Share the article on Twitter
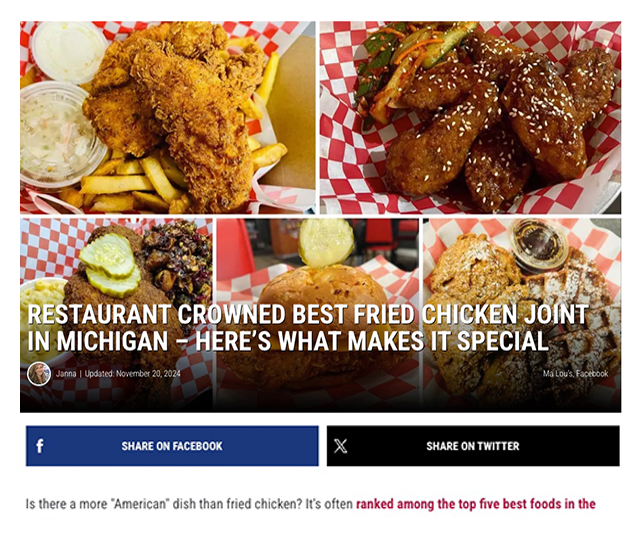 (473, 446)
